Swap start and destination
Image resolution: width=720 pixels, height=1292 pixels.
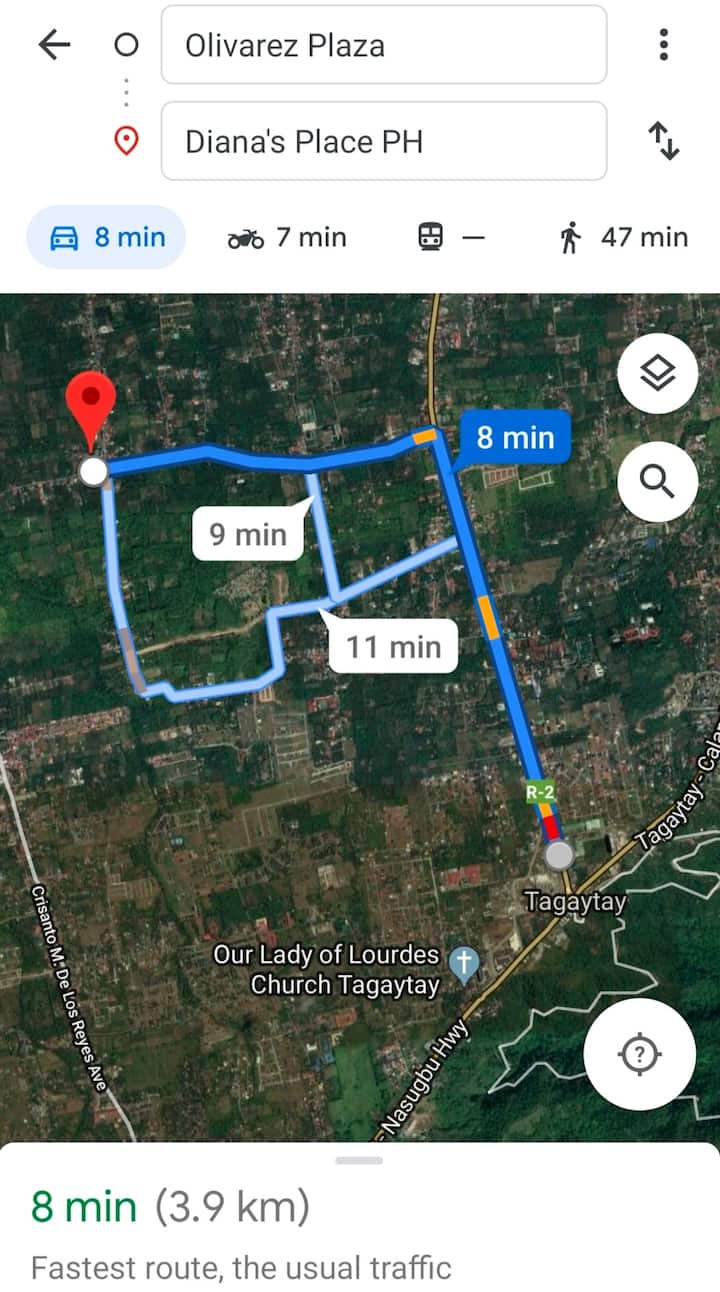coord(664,141)
